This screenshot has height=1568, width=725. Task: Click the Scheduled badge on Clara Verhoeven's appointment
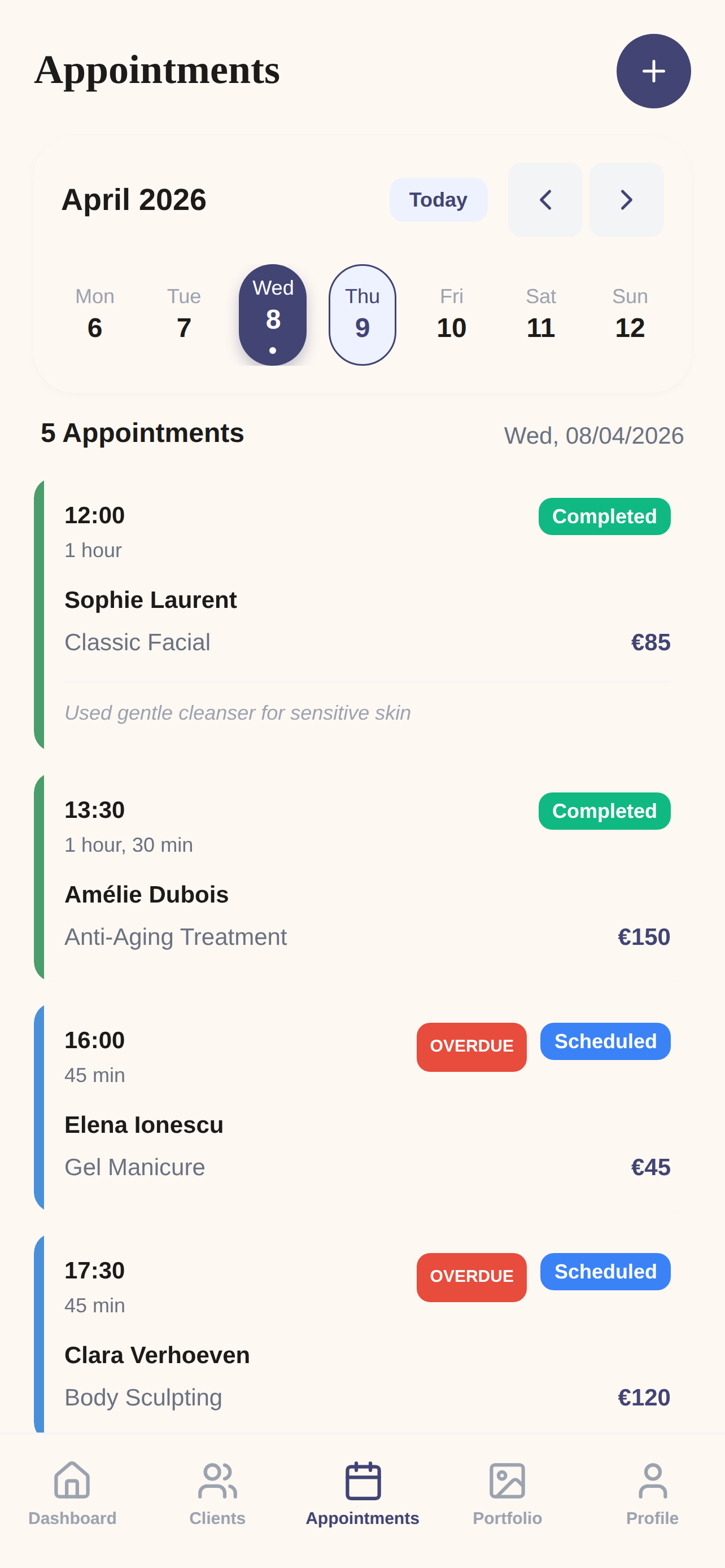[605, 1272]
